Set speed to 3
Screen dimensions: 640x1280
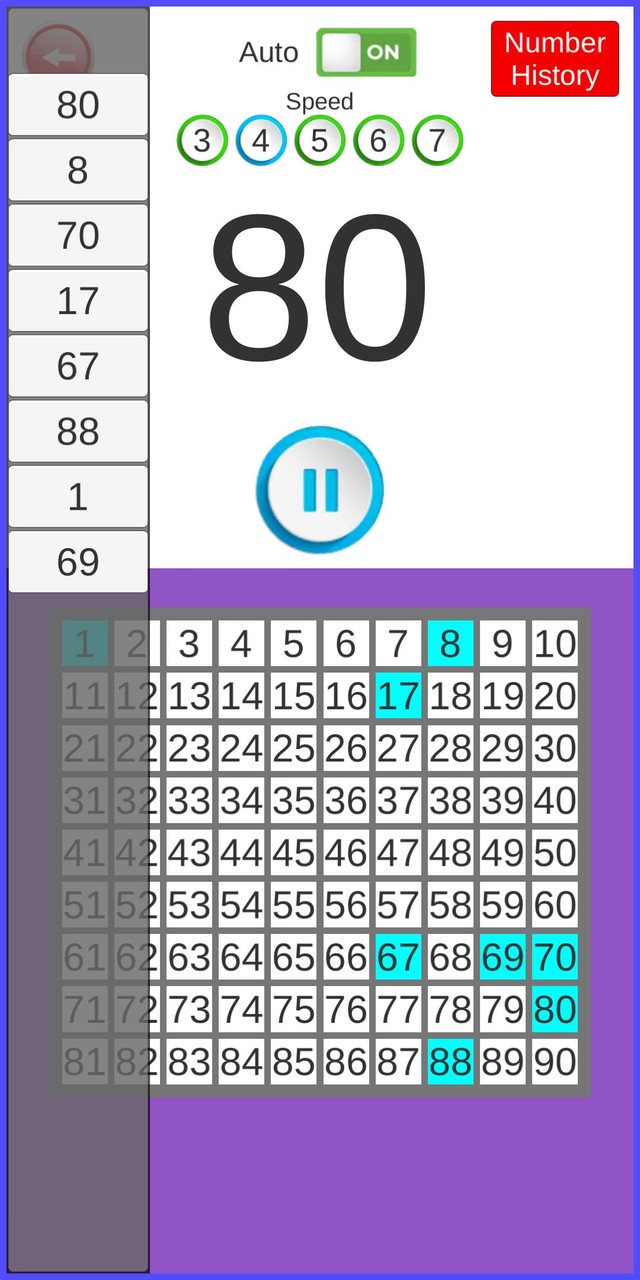coord(202,141)
